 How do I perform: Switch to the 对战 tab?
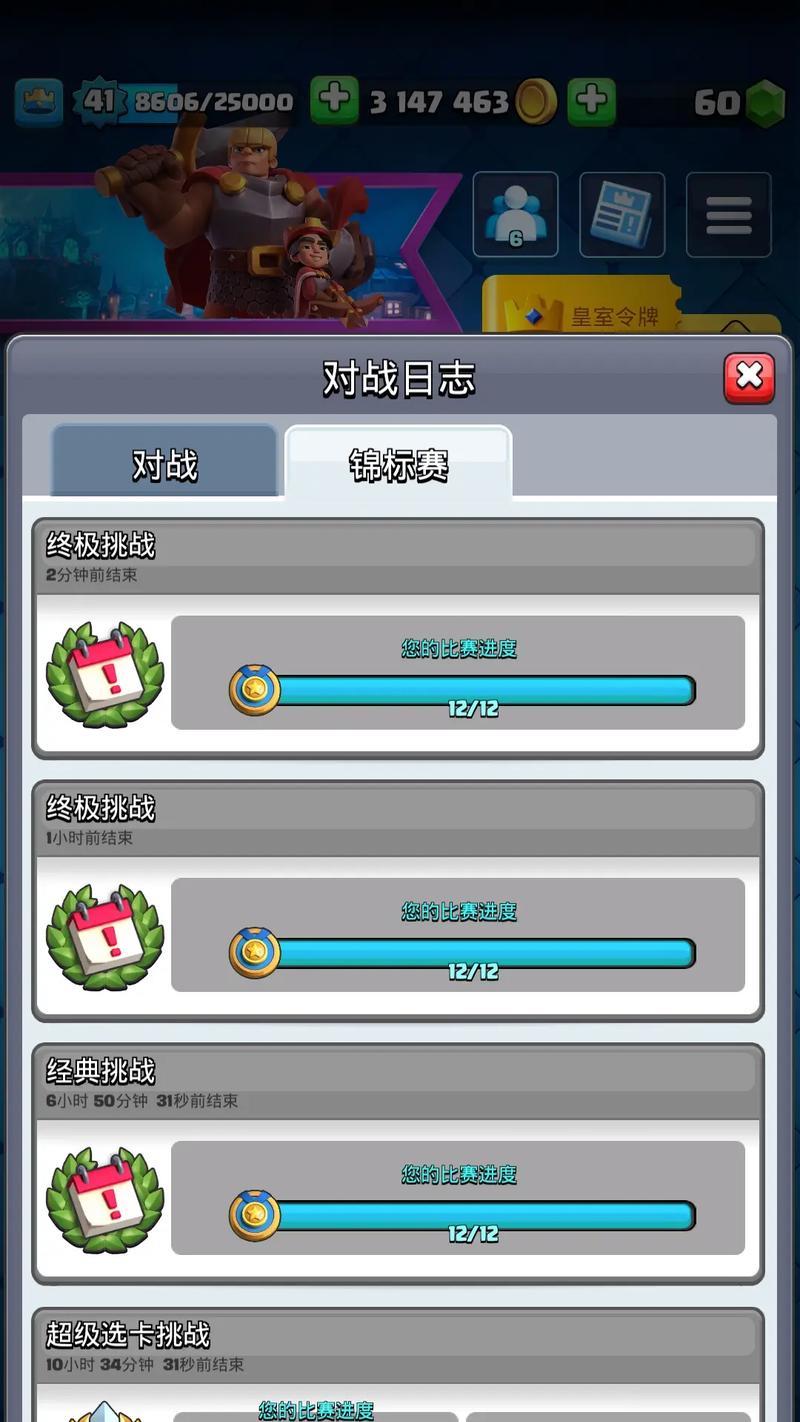click(x=164, y=464)
